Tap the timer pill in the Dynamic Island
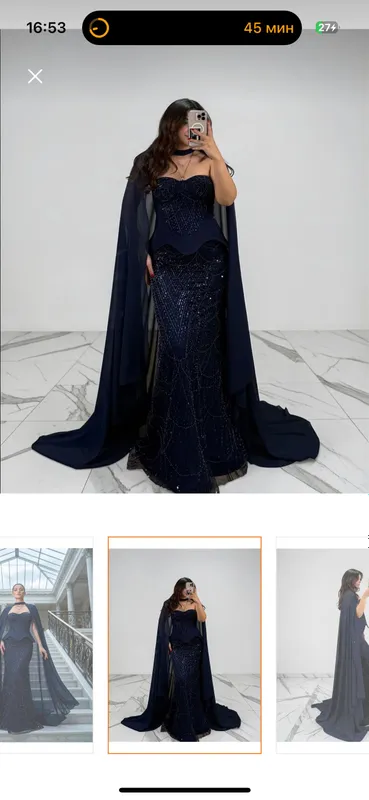Screen dimensions: 369x800 (192, 28)
